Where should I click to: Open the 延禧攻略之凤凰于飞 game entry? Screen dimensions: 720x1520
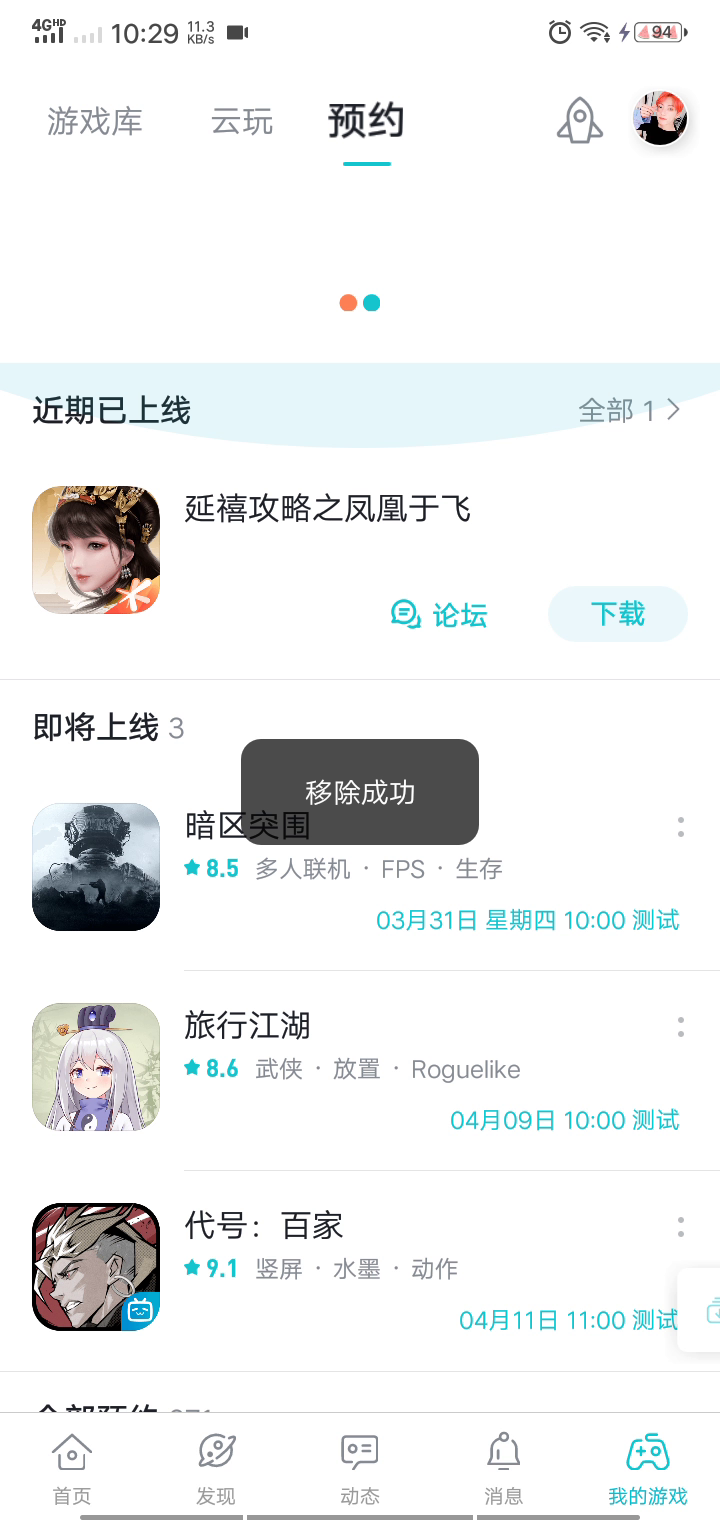point(328,510)
